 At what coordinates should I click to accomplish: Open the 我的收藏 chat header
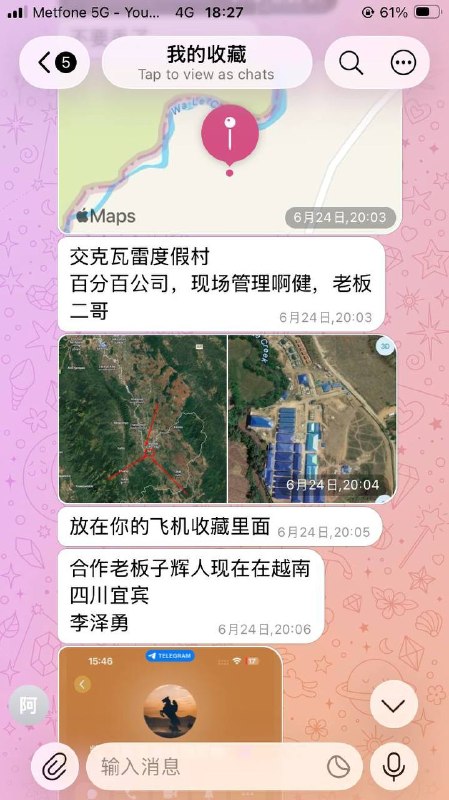pos(207,63)
